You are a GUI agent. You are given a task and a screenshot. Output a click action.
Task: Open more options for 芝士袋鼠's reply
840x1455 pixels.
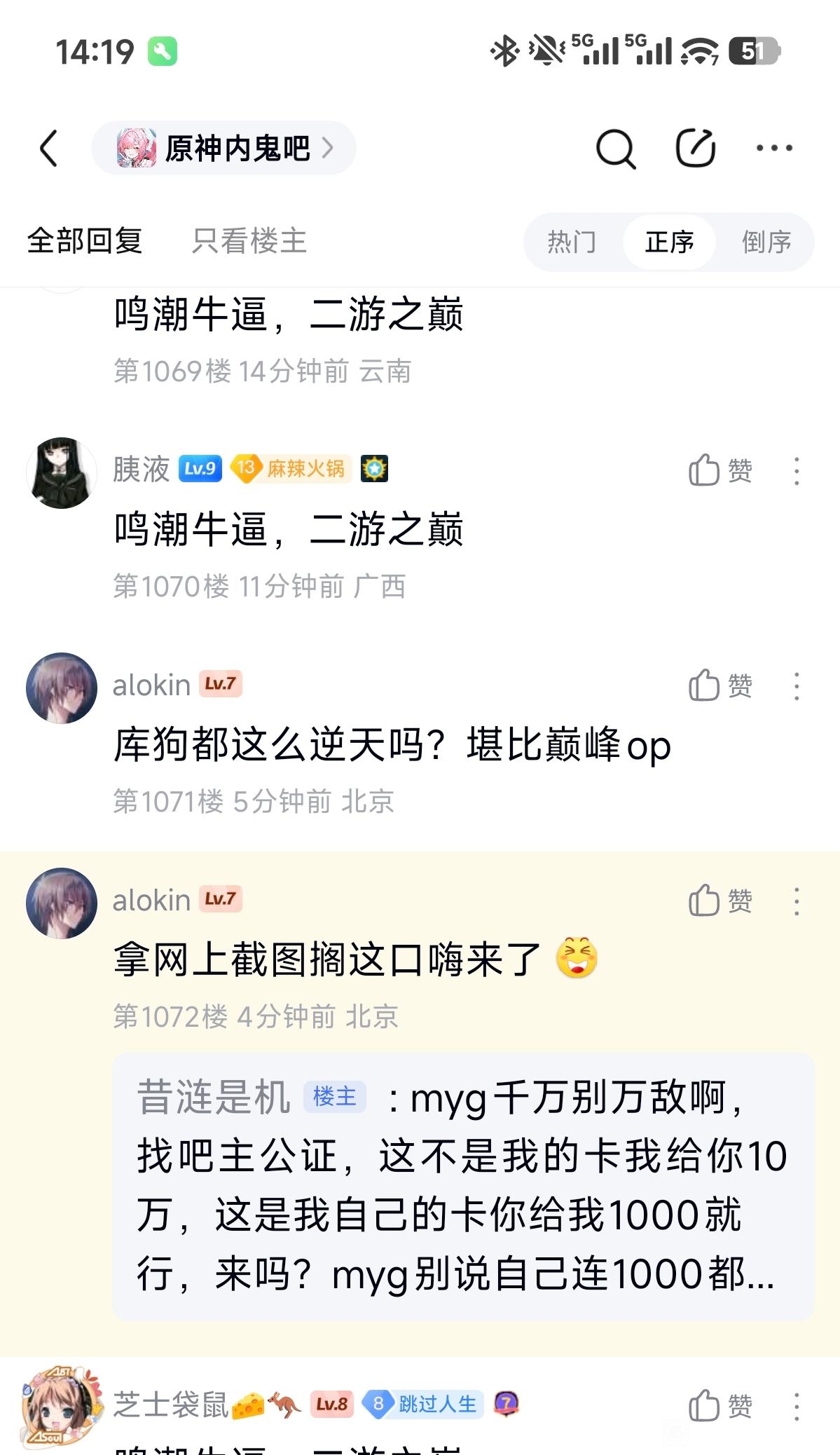click(x=797, y=1406)
